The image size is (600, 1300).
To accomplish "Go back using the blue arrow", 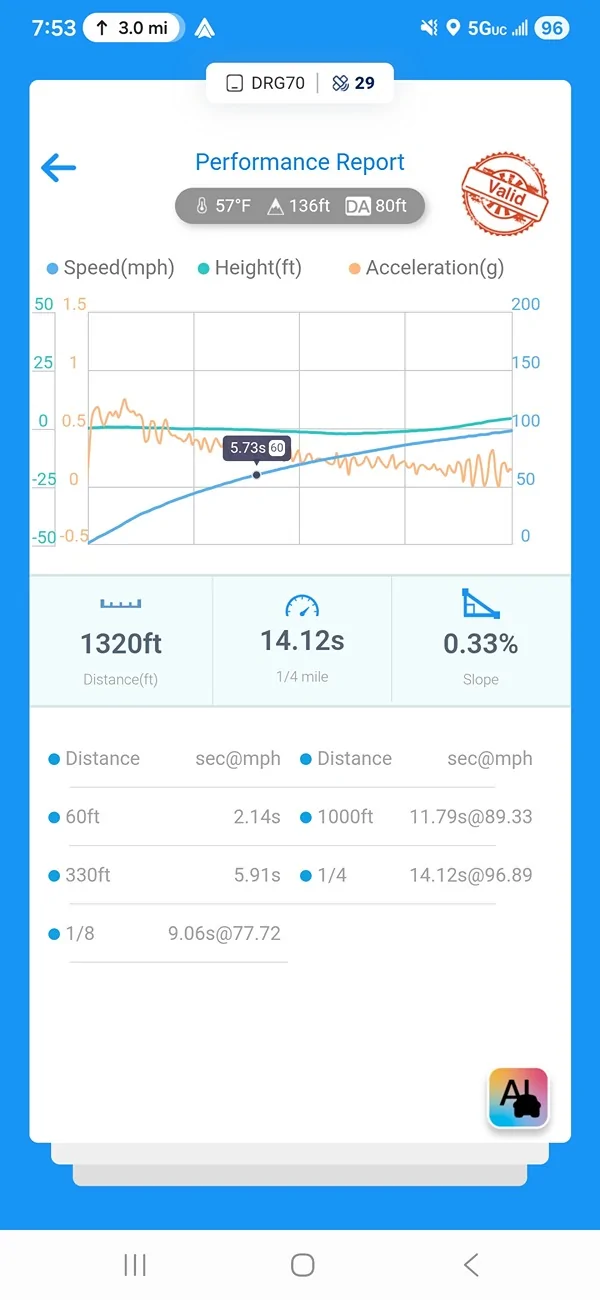I will pos(58,167).
